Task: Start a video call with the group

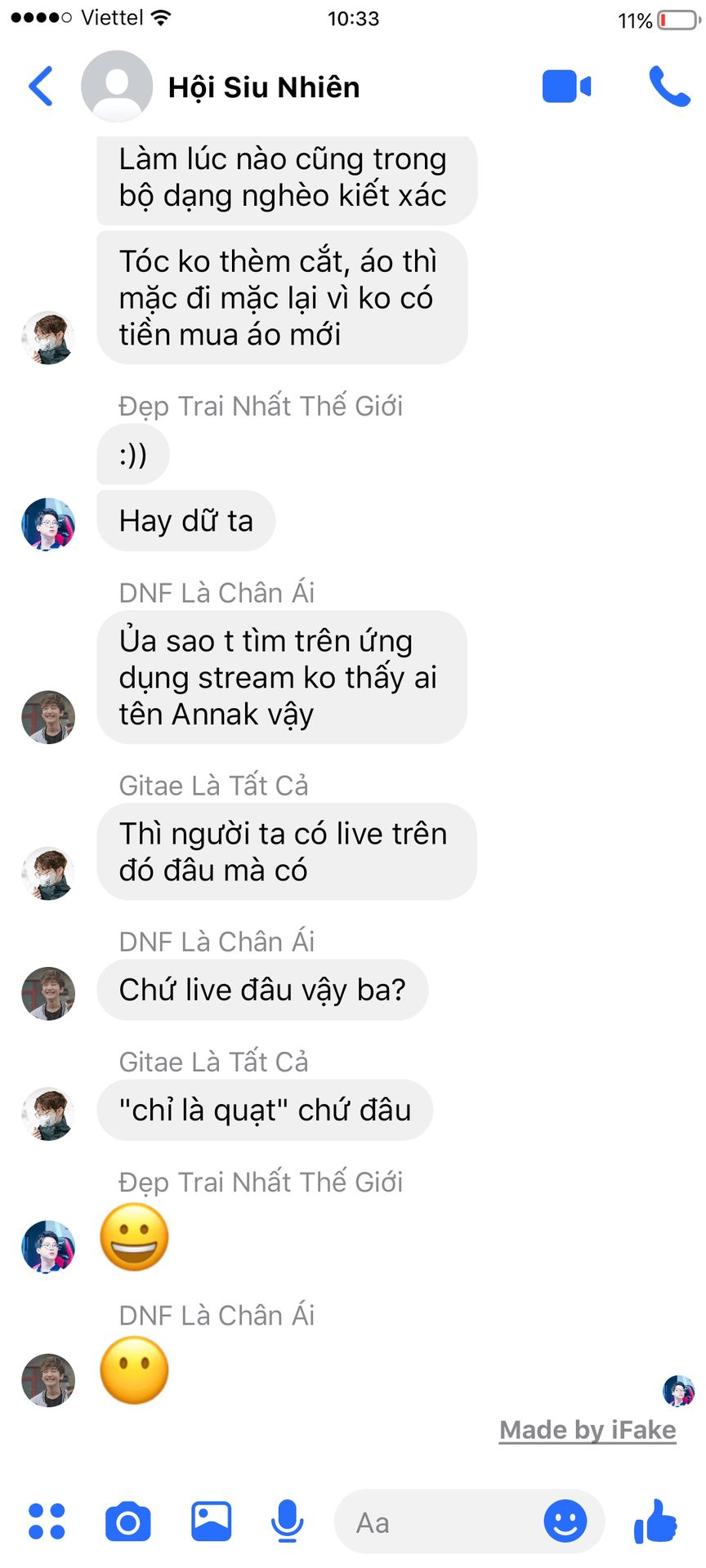Action: click(566, 87)
